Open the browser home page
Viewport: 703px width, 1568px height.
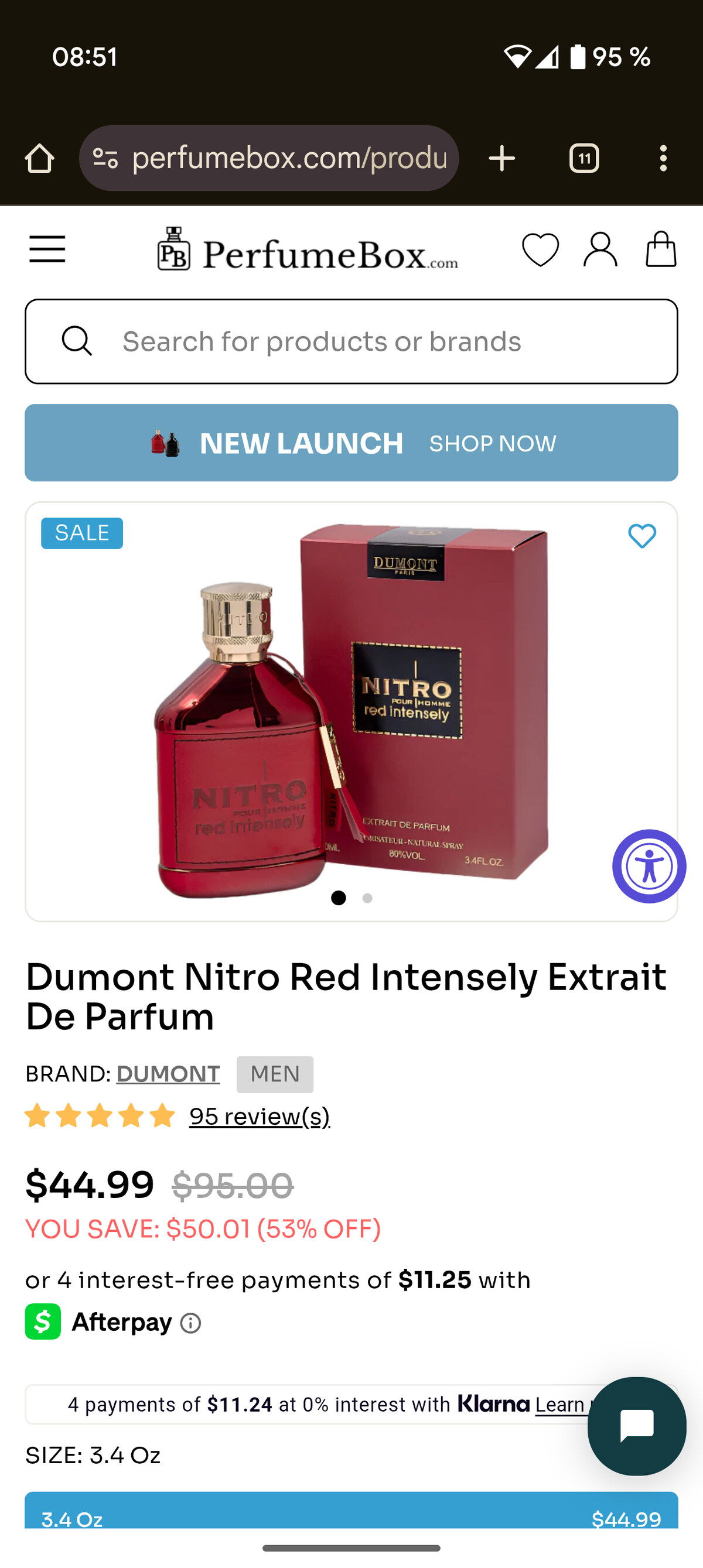click(x=40, y=158)
